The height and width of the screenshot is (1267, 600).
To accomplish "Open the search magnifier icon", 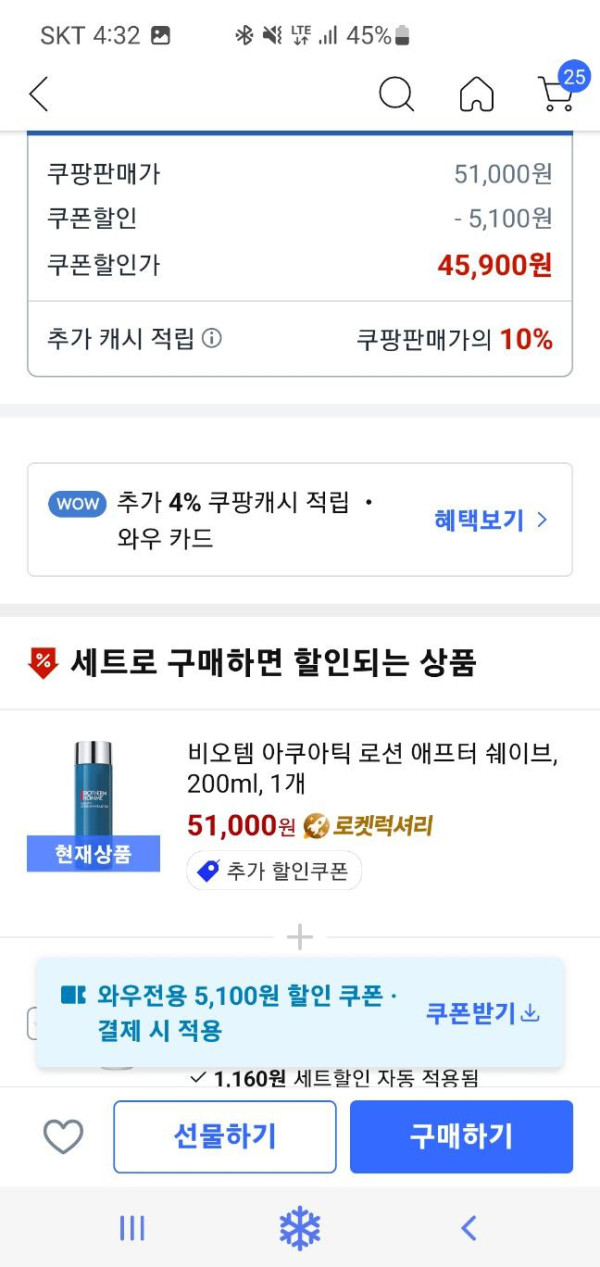I will click(396, 95).
